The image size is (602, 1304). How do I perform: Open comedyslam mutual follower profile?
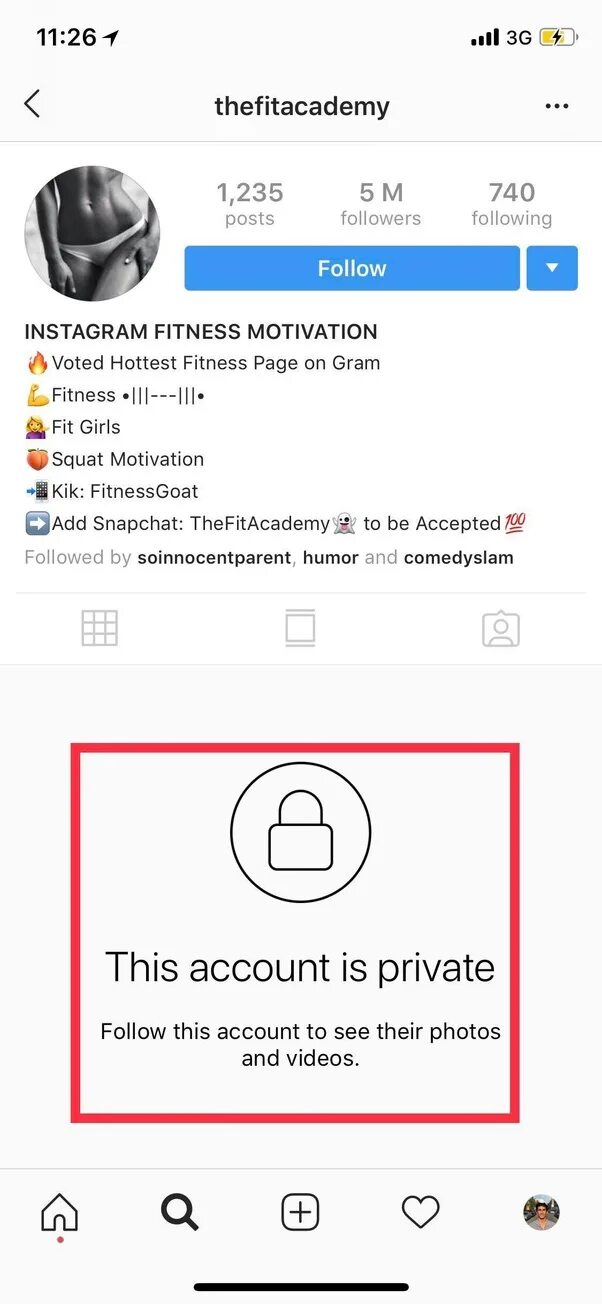458,558
